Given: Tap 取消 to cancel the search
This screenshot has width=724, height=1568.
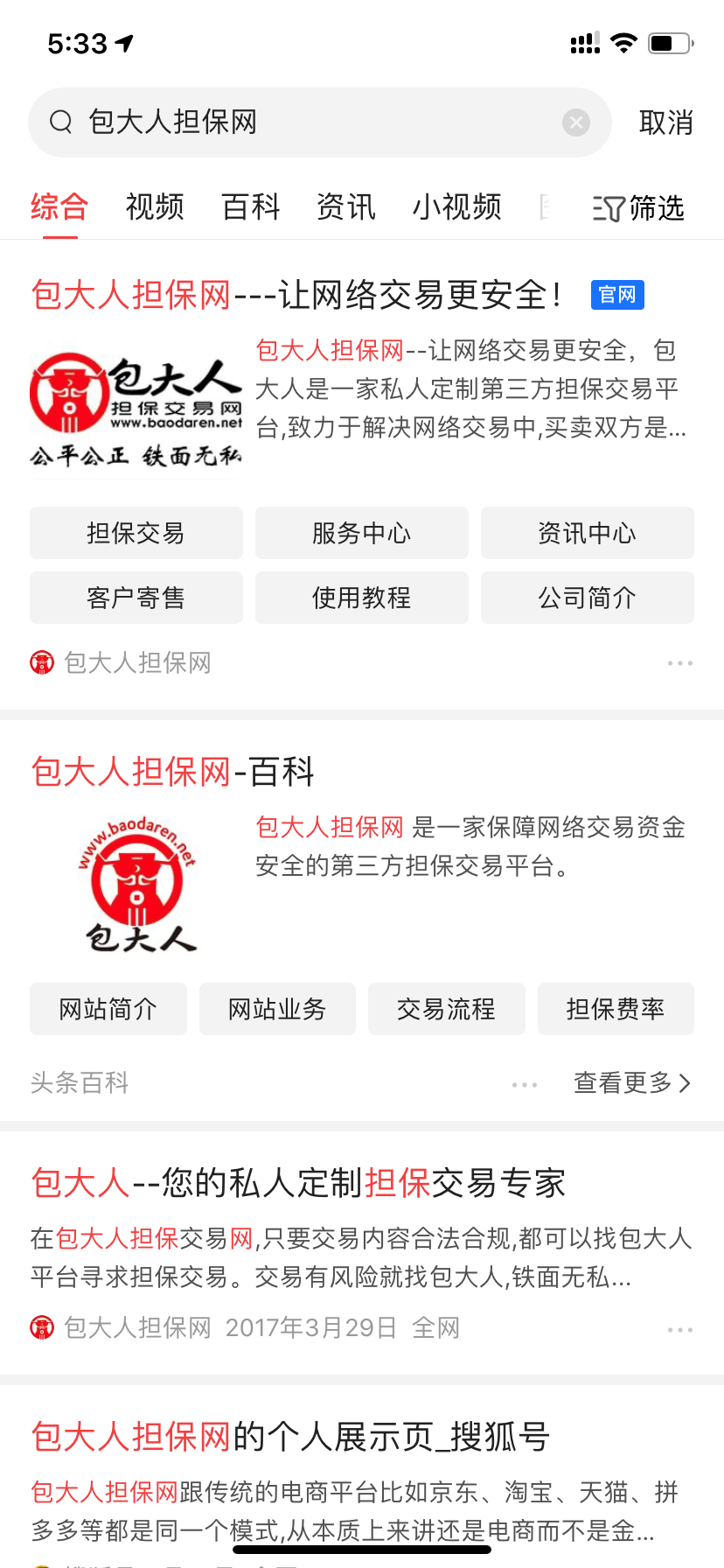Looking at the screenshot, I should click(665, 122).
